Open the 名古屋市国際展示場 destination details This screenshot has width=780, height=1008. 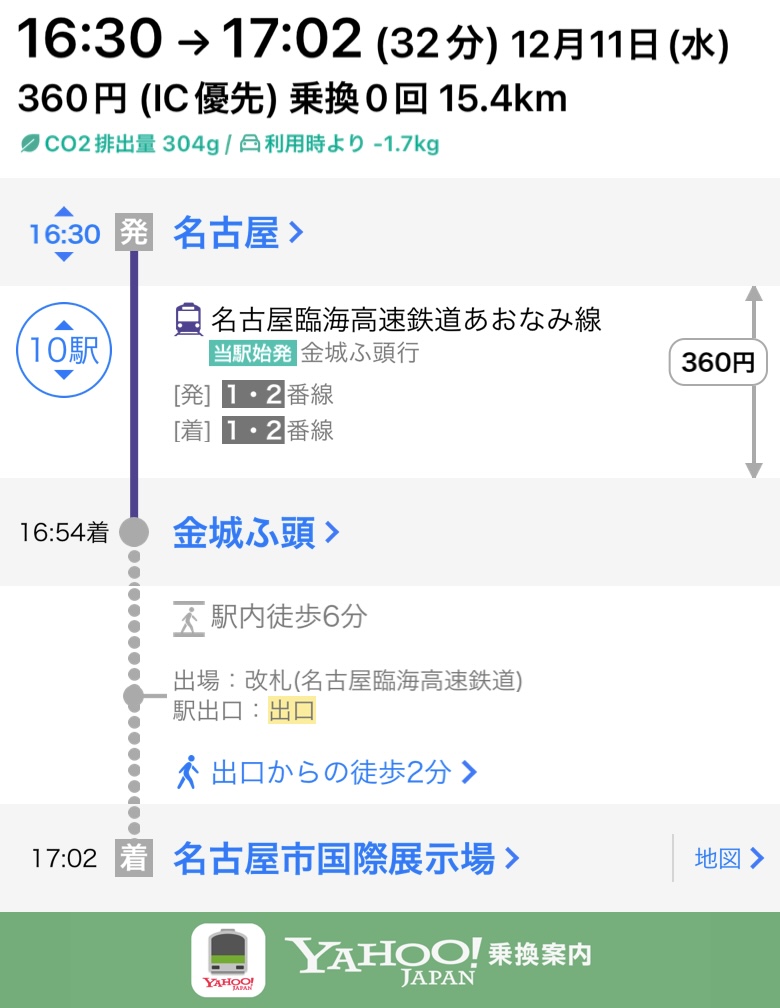[x=346, y=858]
